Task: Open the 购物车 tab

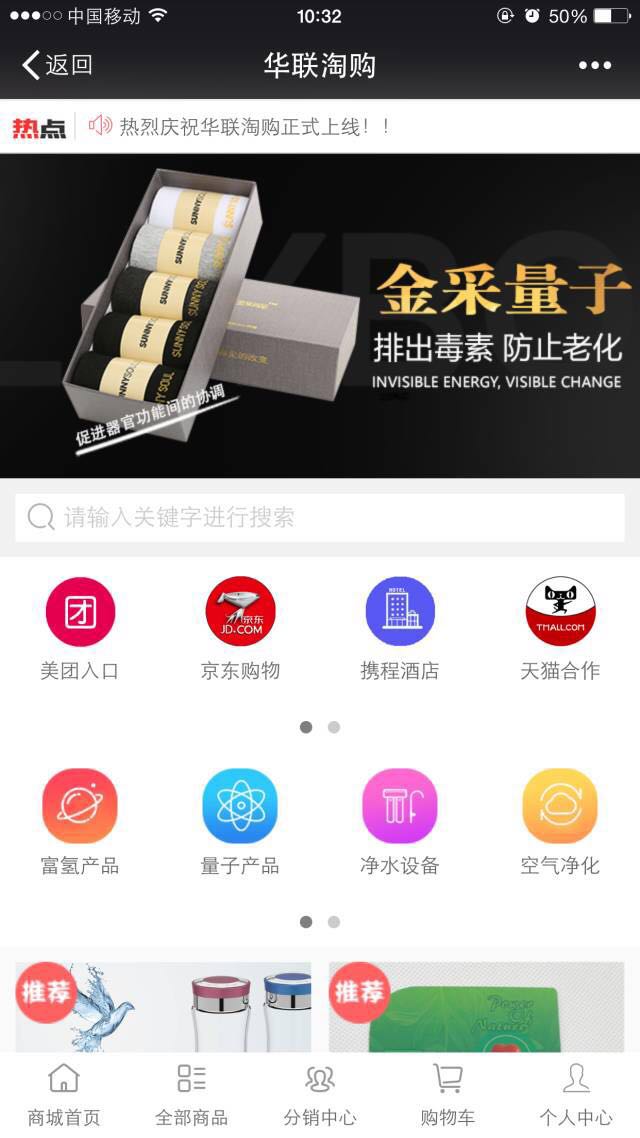Action: click(x=448, y=1095)
